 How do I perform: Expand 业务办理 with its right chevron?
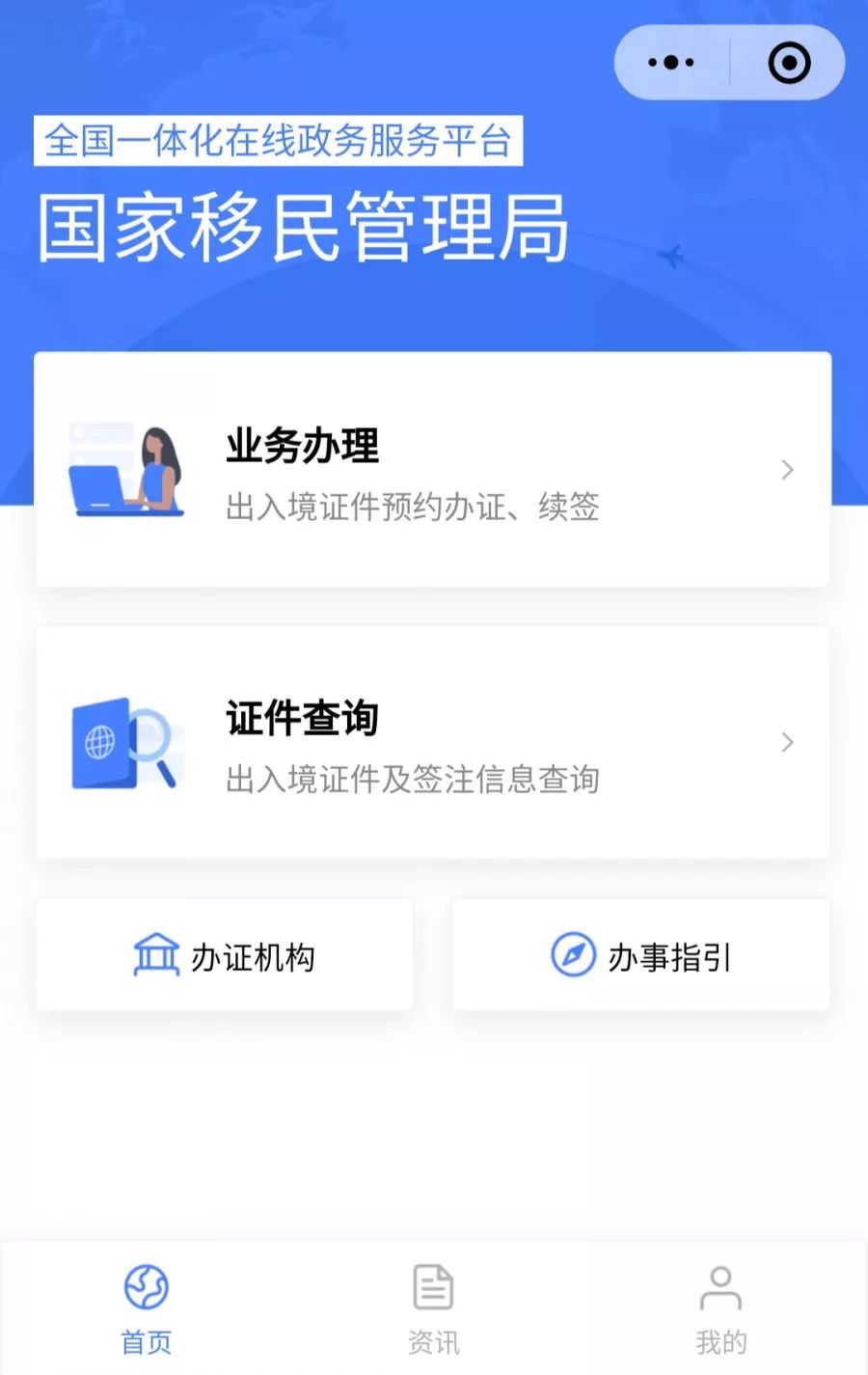789,470
